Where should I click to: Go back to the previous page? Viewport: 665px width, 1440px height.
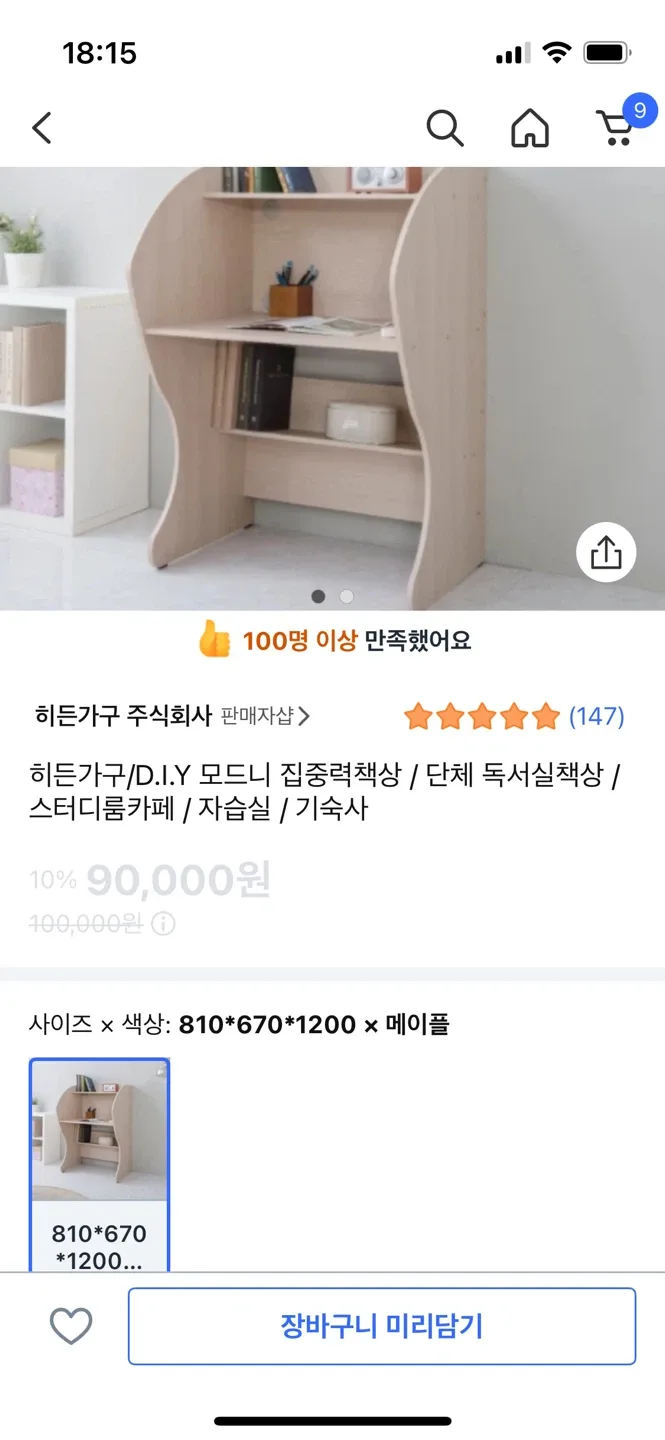(x=41, y=128)
